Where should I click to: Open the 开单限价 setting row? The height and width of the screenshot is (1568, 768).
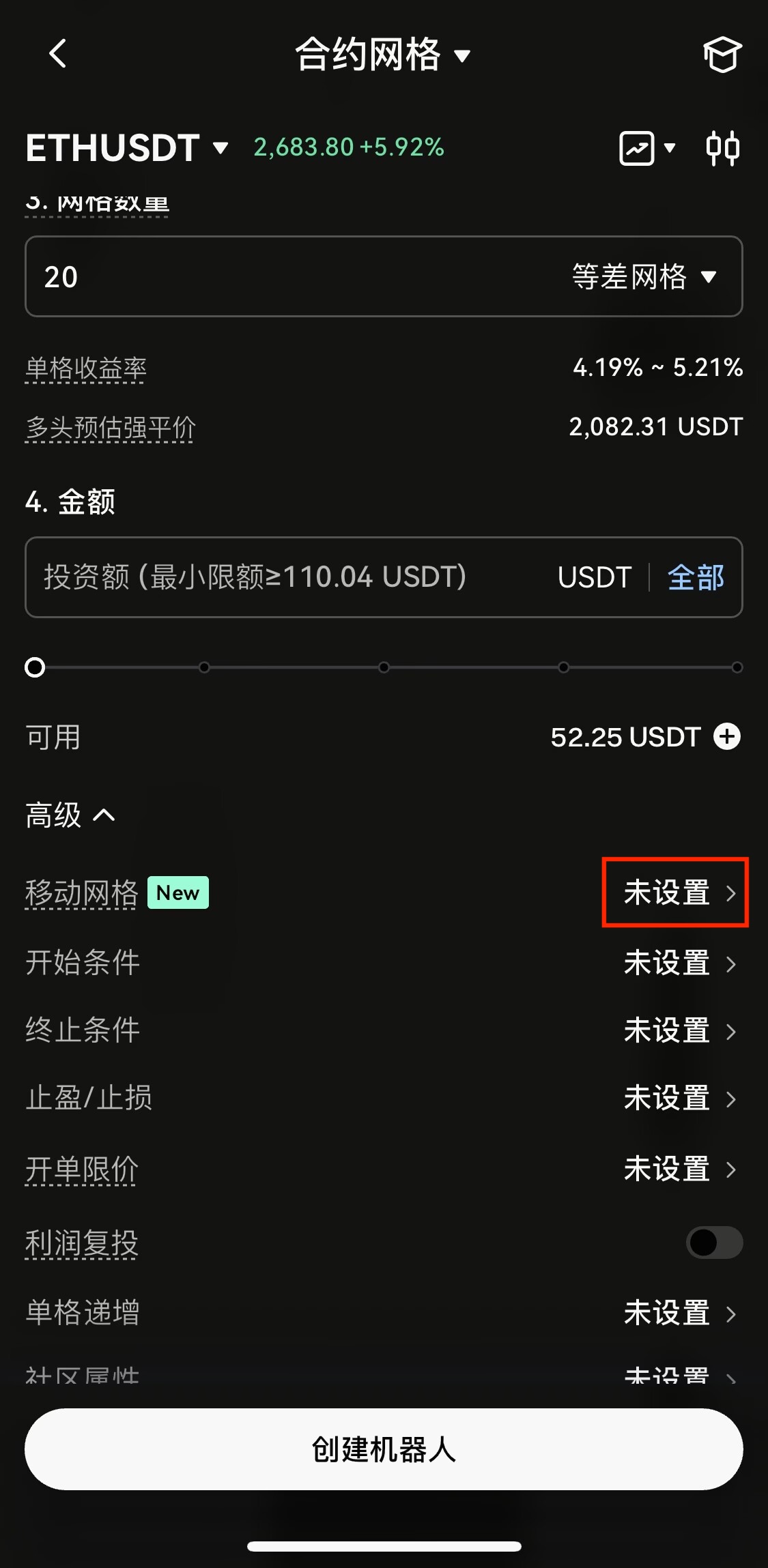pyautogui.click(x=679, y=1169)
